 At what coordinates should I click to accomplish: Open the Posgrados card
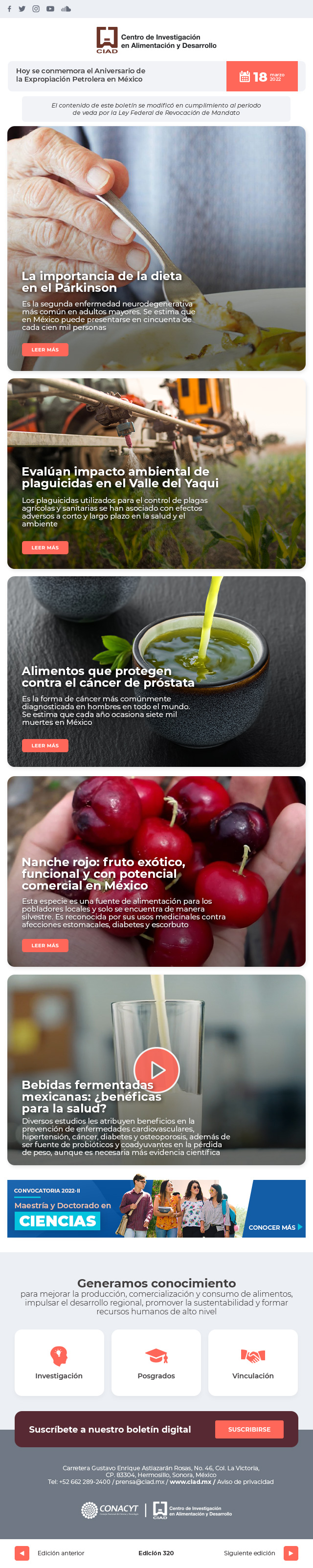click(x=156, y=1362)
